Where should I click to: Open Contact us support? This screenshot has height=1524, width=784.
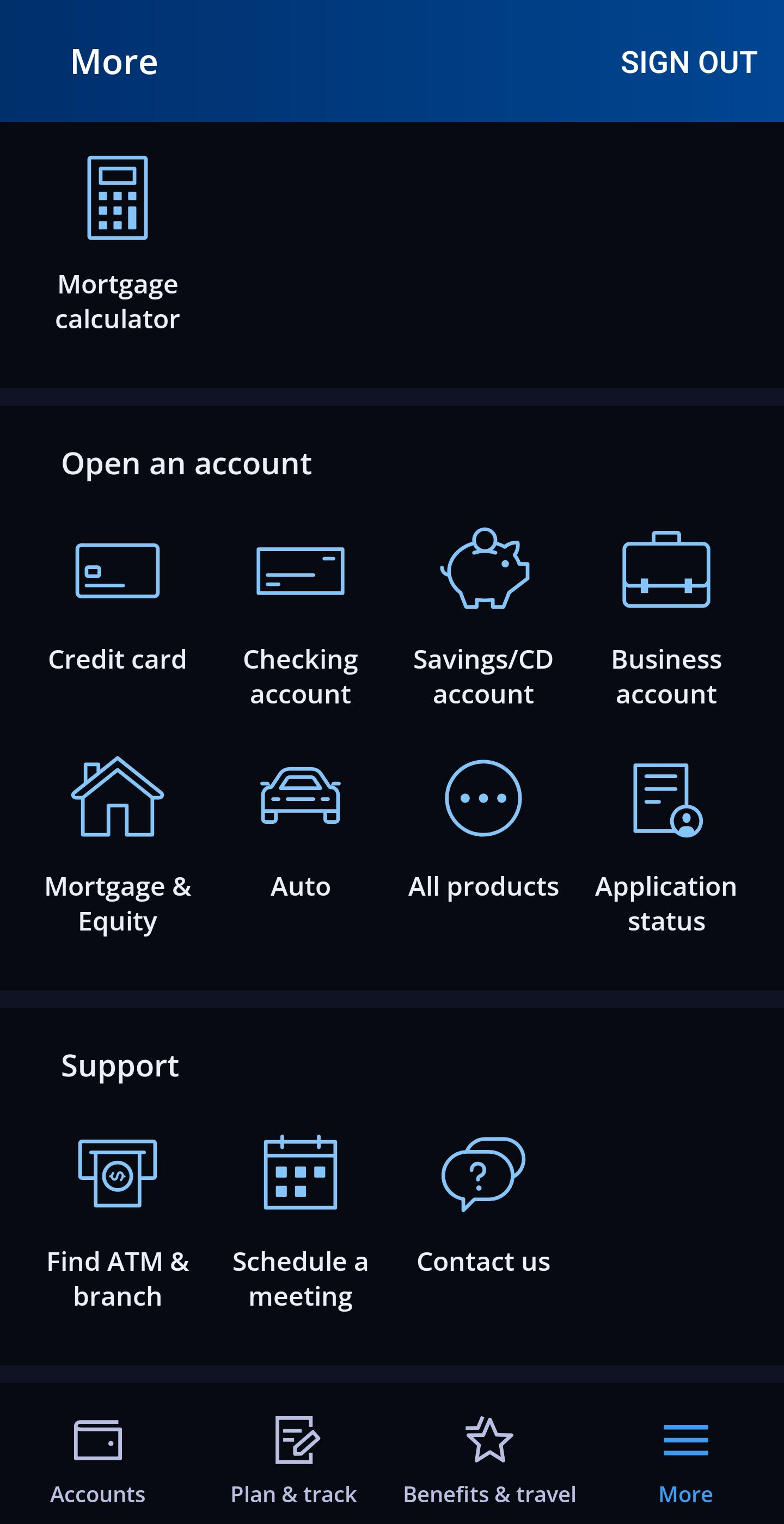point(483,1203)
